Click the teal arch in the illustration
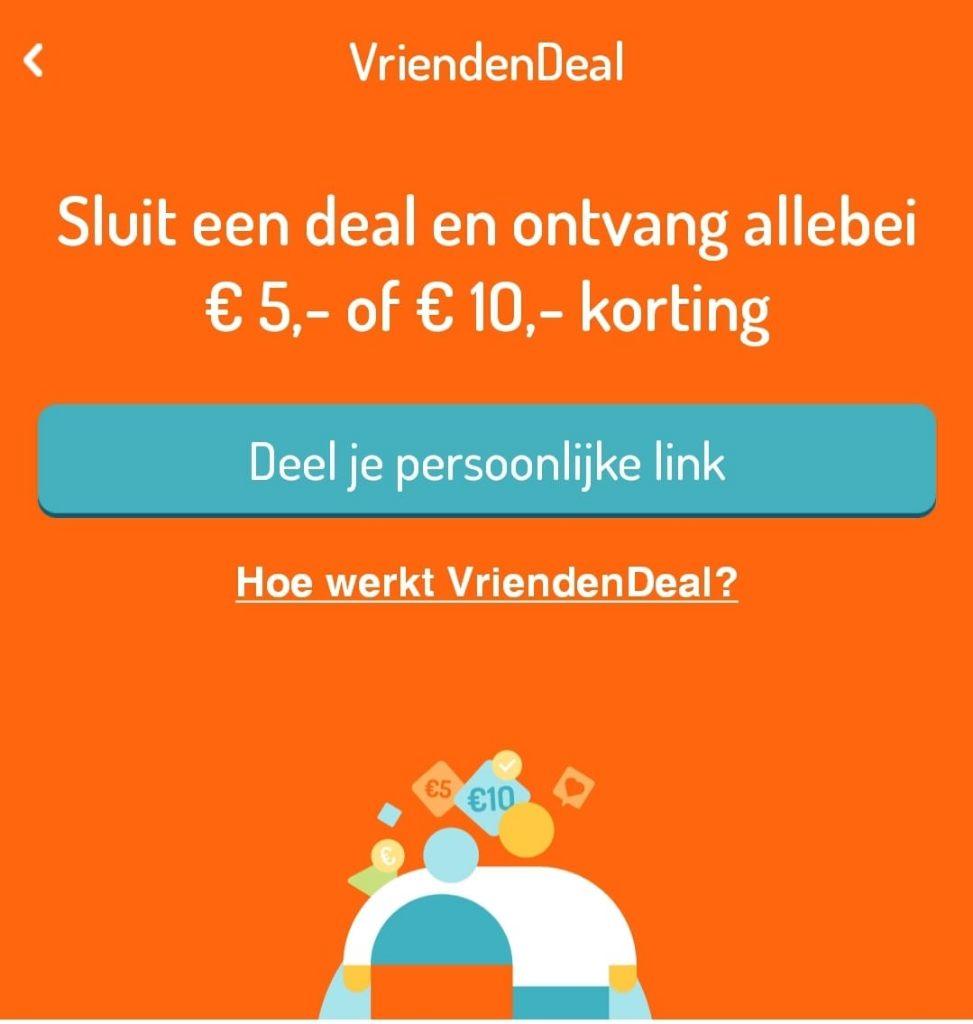Viewport: 973px width, 1024px height. click(x=442, y=930)
